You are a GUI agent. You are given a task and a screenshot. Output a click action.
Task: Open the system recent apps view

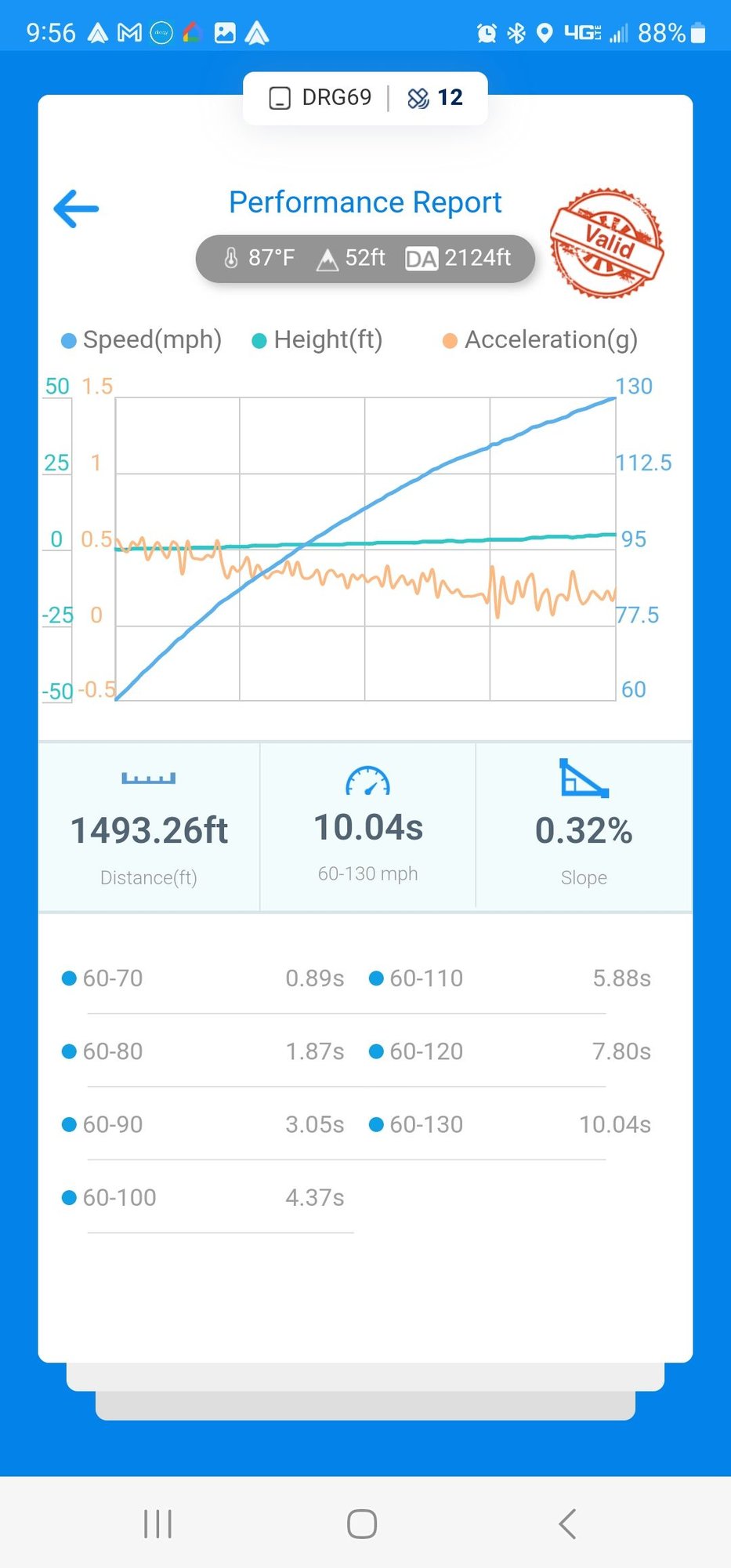(157, 1524)
